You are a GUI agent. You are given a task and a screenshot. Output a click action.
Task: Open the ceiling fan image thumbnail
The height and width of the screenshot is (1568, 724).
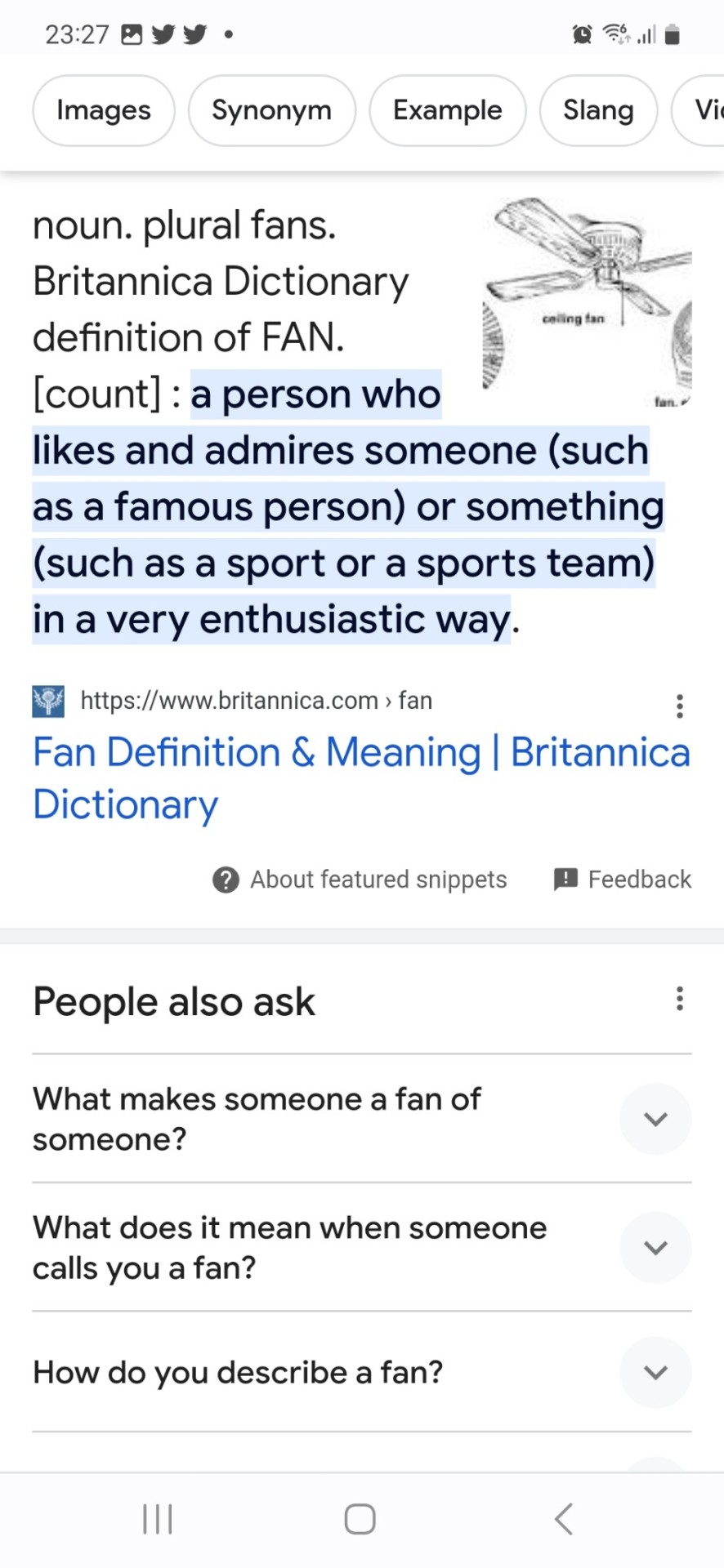tap(587, 302)
